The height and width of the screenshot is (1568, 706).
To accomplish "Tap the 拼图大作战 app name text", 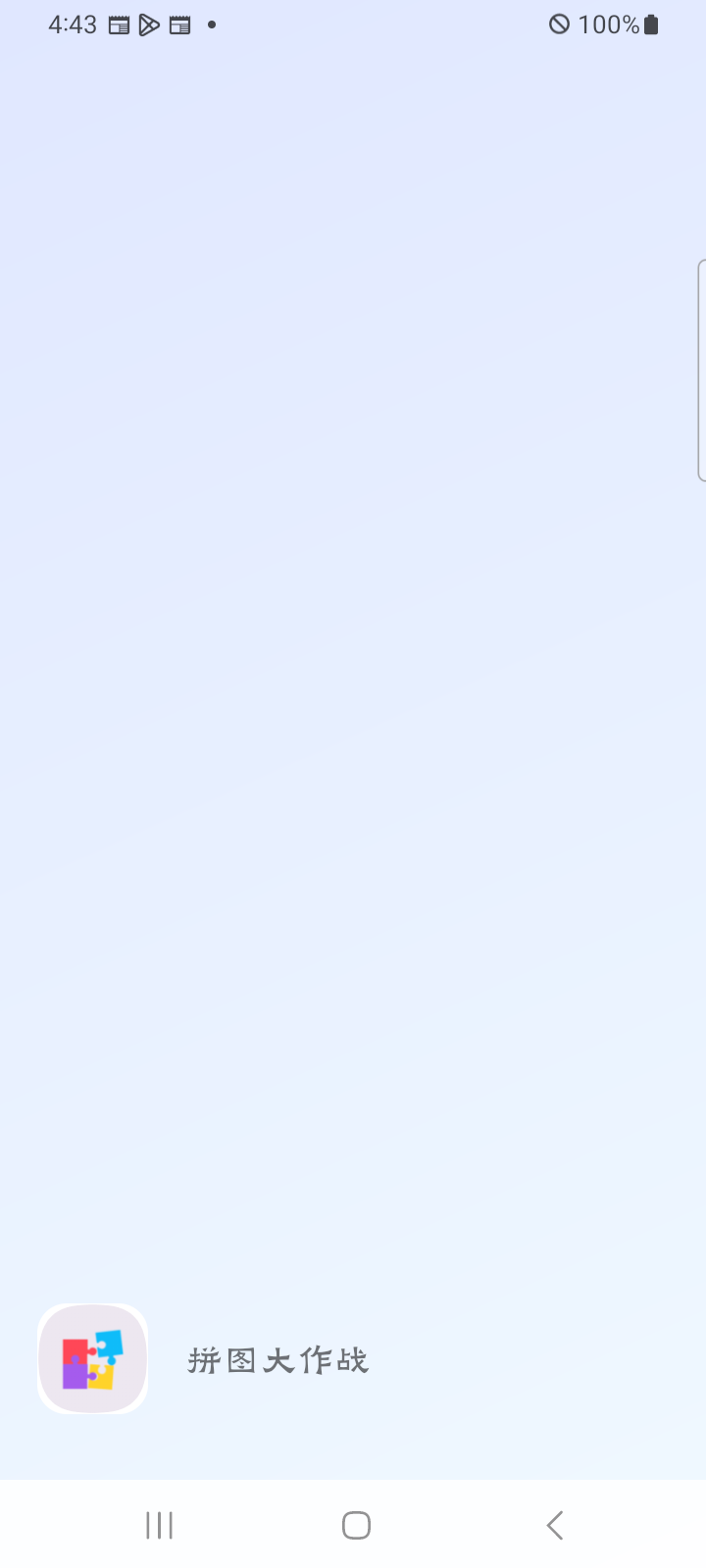I will [277, 1360].
